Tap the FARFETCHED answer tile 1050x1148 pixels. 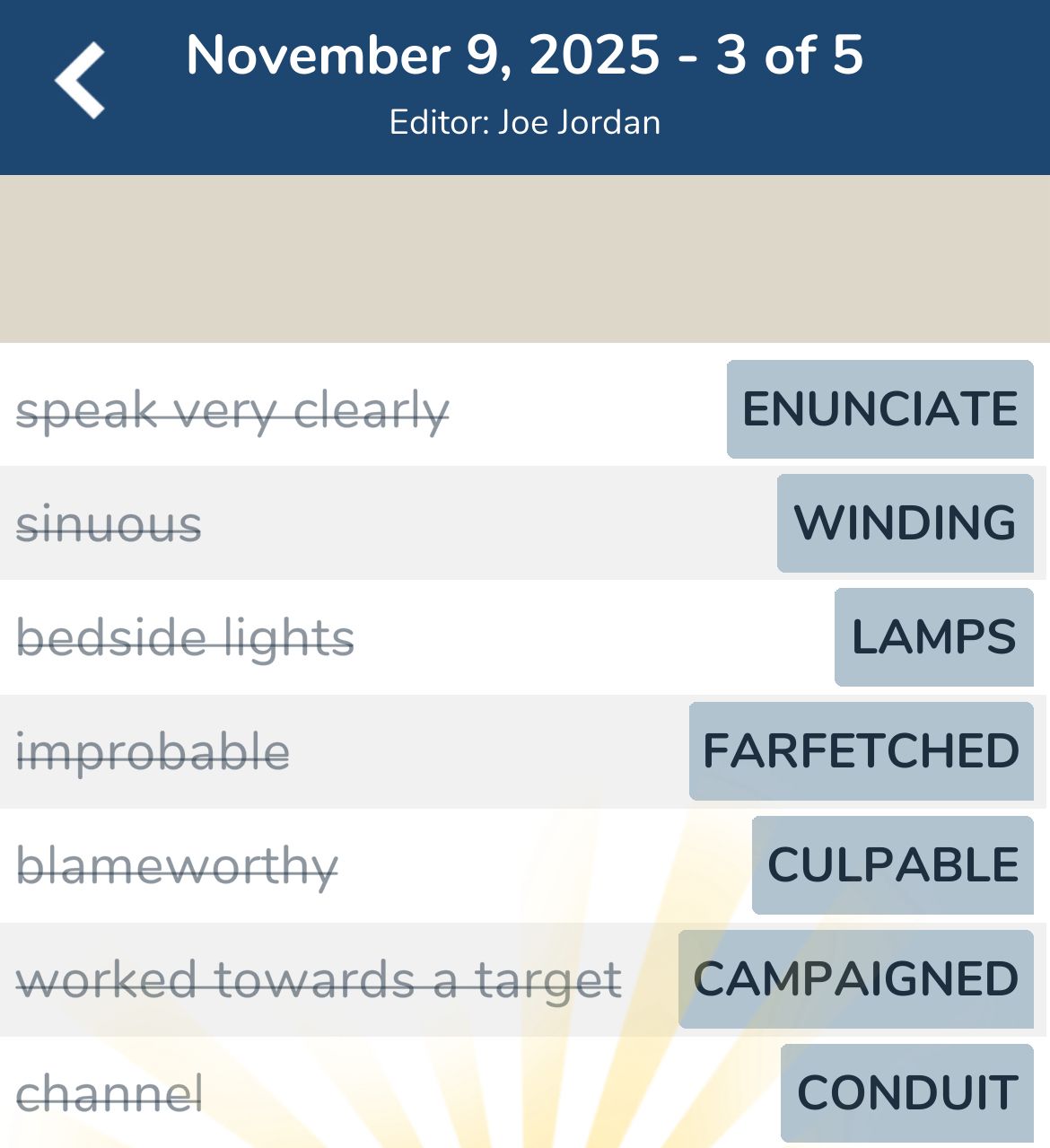pyautogui.click(x=859, y=750)
